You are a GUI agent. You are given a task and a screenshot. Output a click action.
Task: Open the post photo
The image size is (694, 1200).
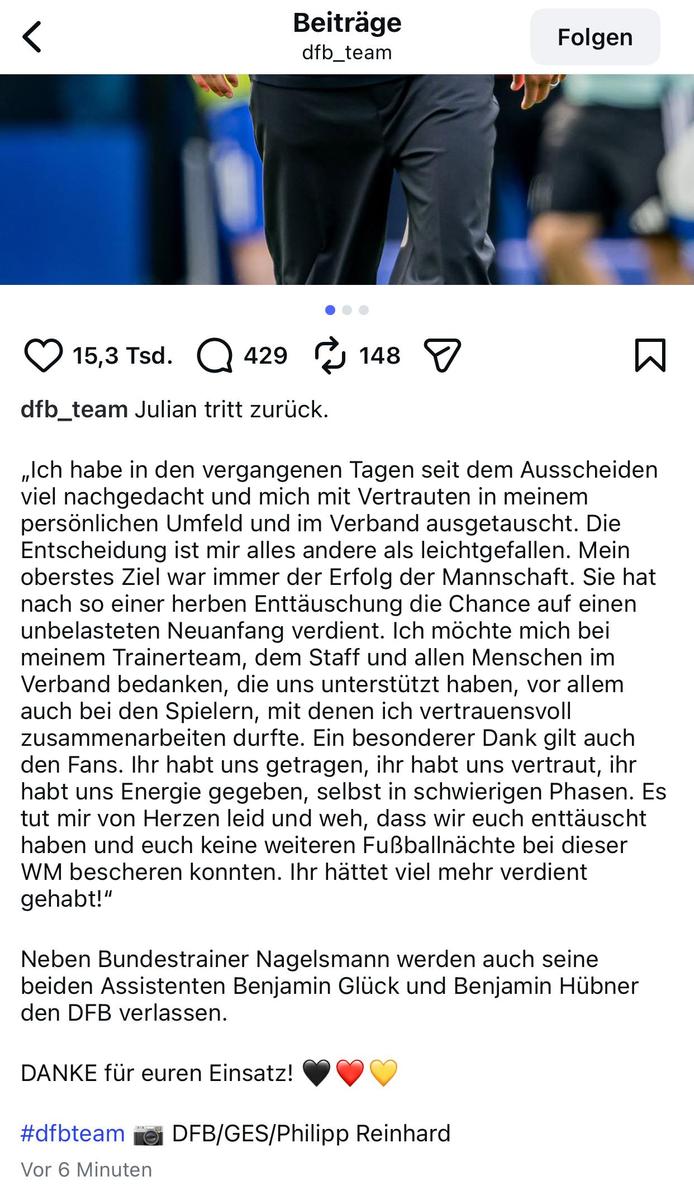pos(347,180)
